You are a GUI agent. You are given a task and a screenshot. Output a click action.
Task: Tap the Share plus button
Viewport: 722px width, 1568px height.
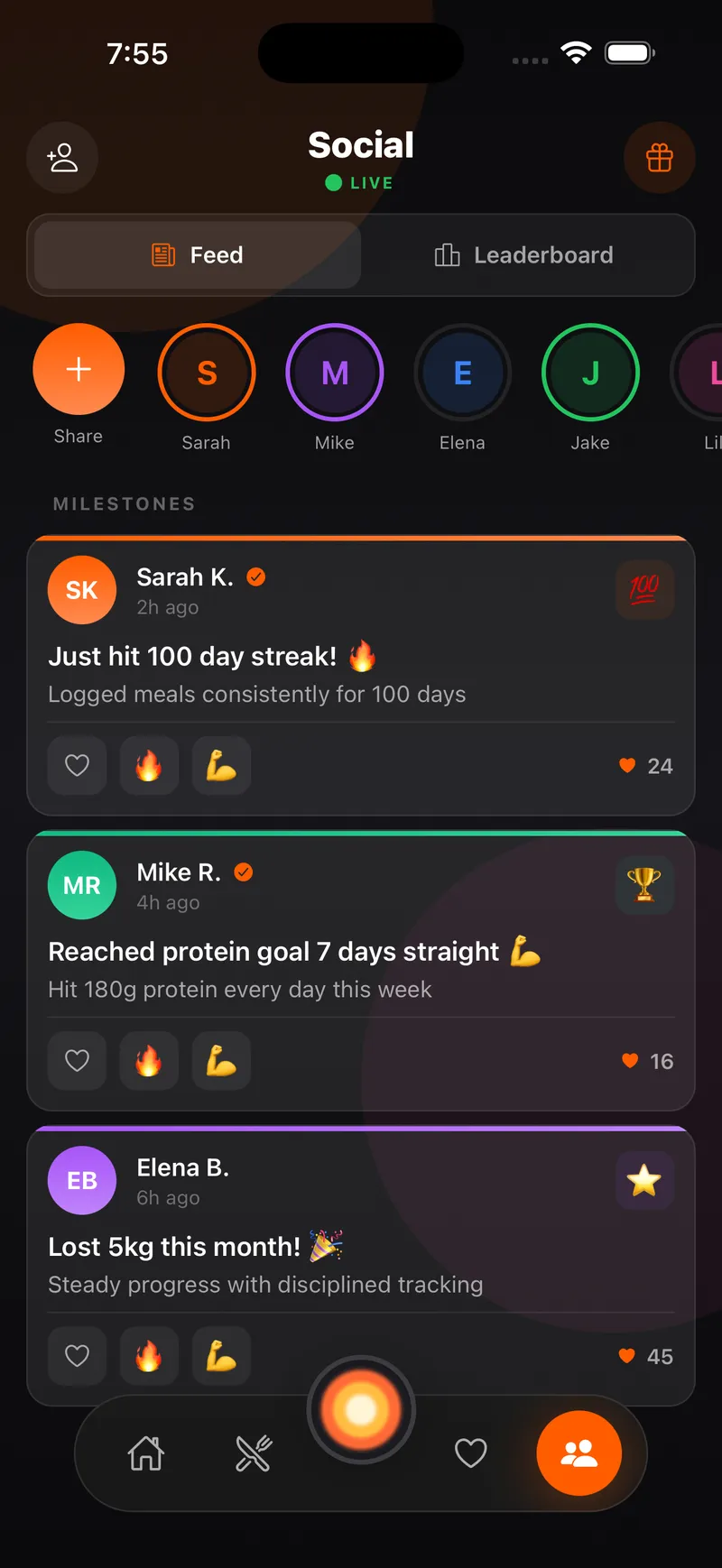(x=79, y=369)
